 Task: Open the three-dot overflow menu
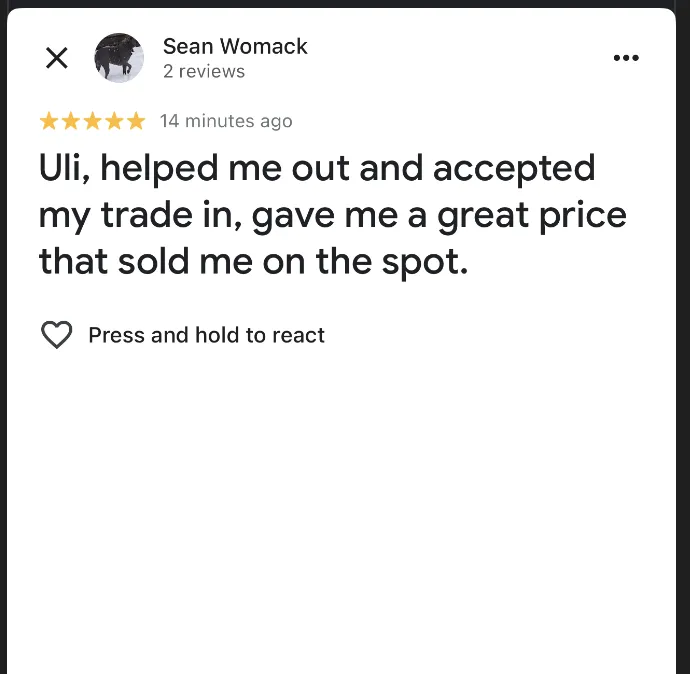[x=626, y=58]
